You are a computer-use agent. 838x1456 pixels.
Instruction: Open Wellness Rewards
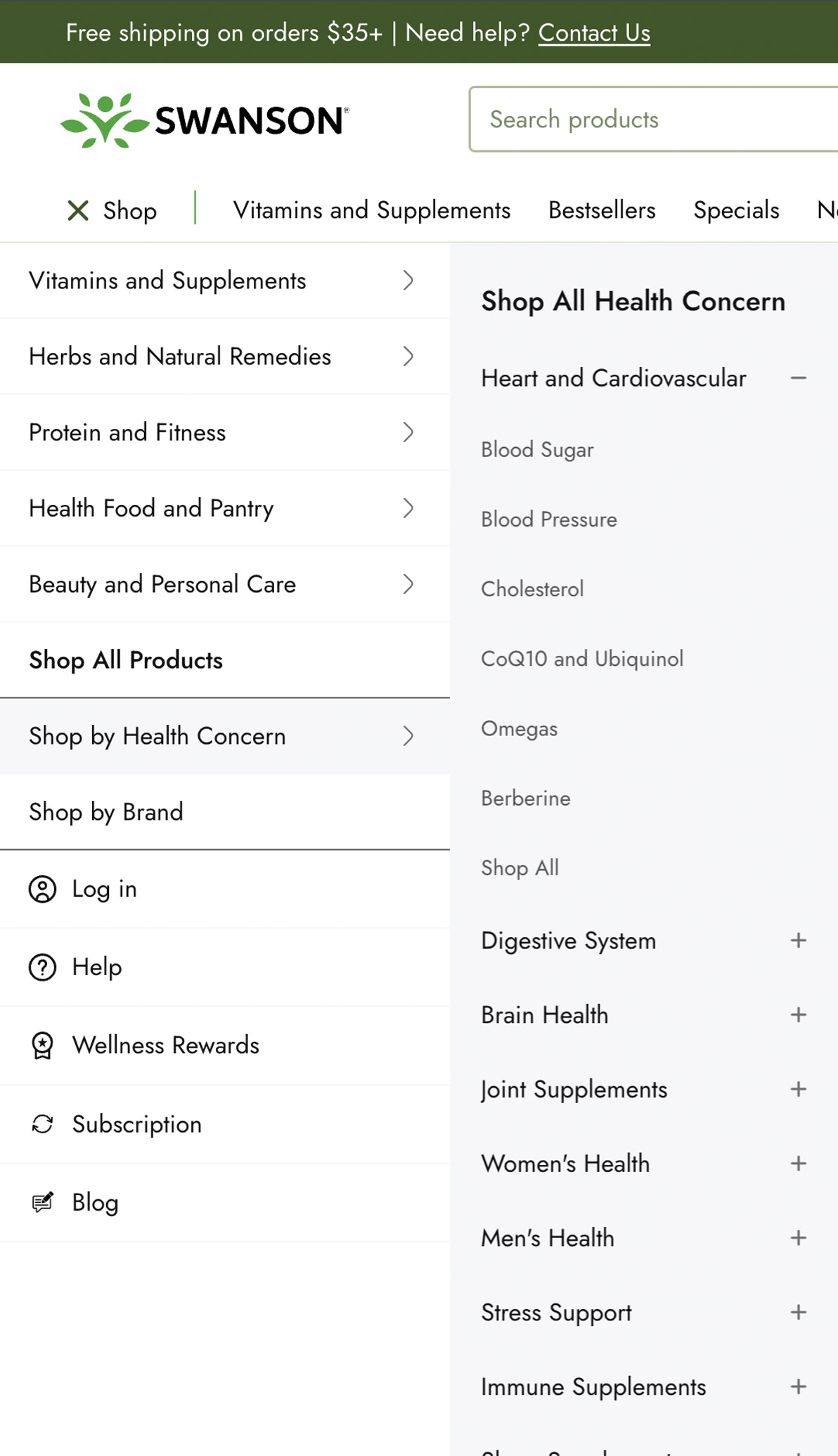pyautogui.click(x=165, y=1045)
